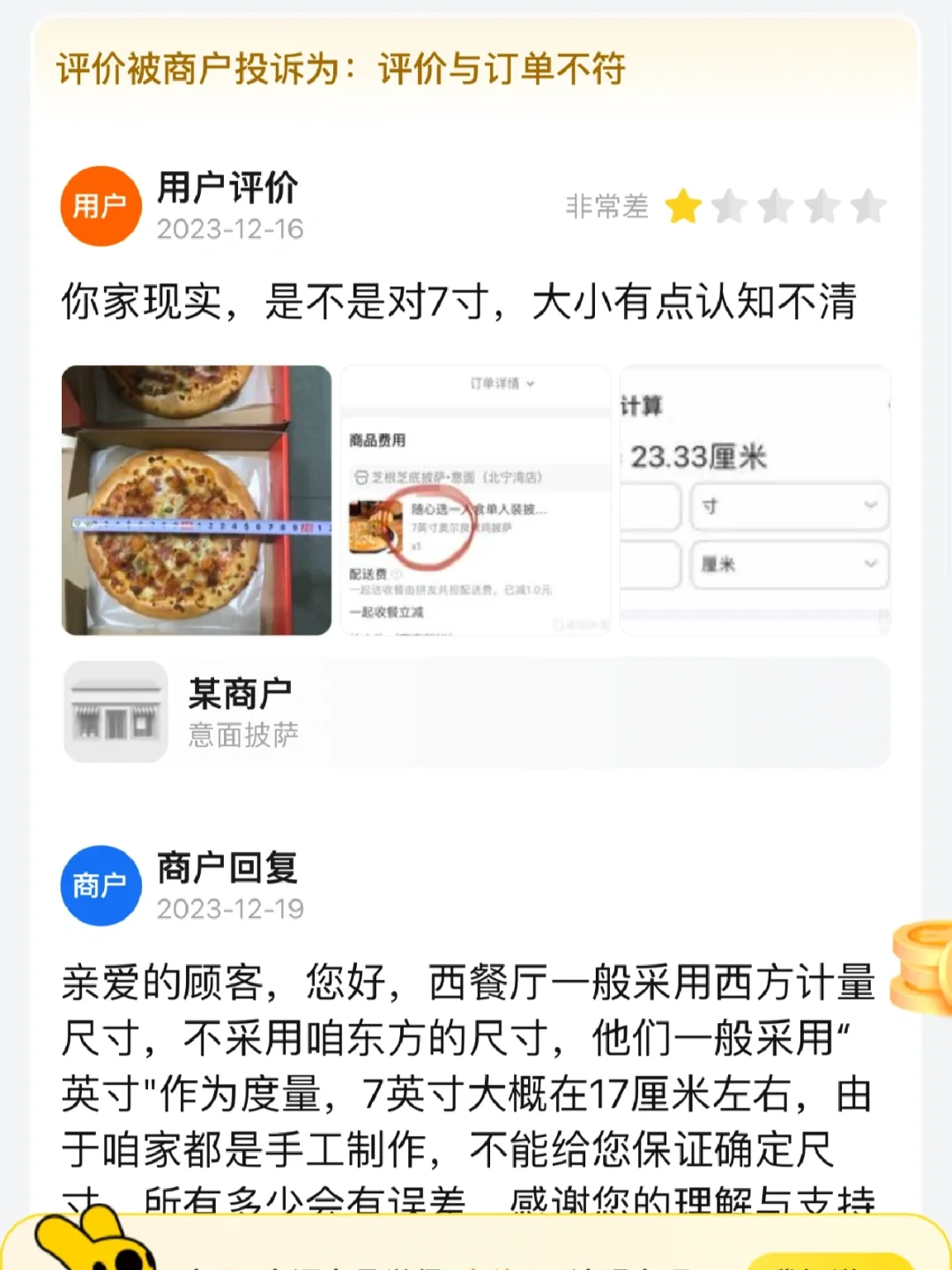Open the pizza photo with measuring tape
Viewport: 952px width, 1270px height.
click(x=197, y=500)
